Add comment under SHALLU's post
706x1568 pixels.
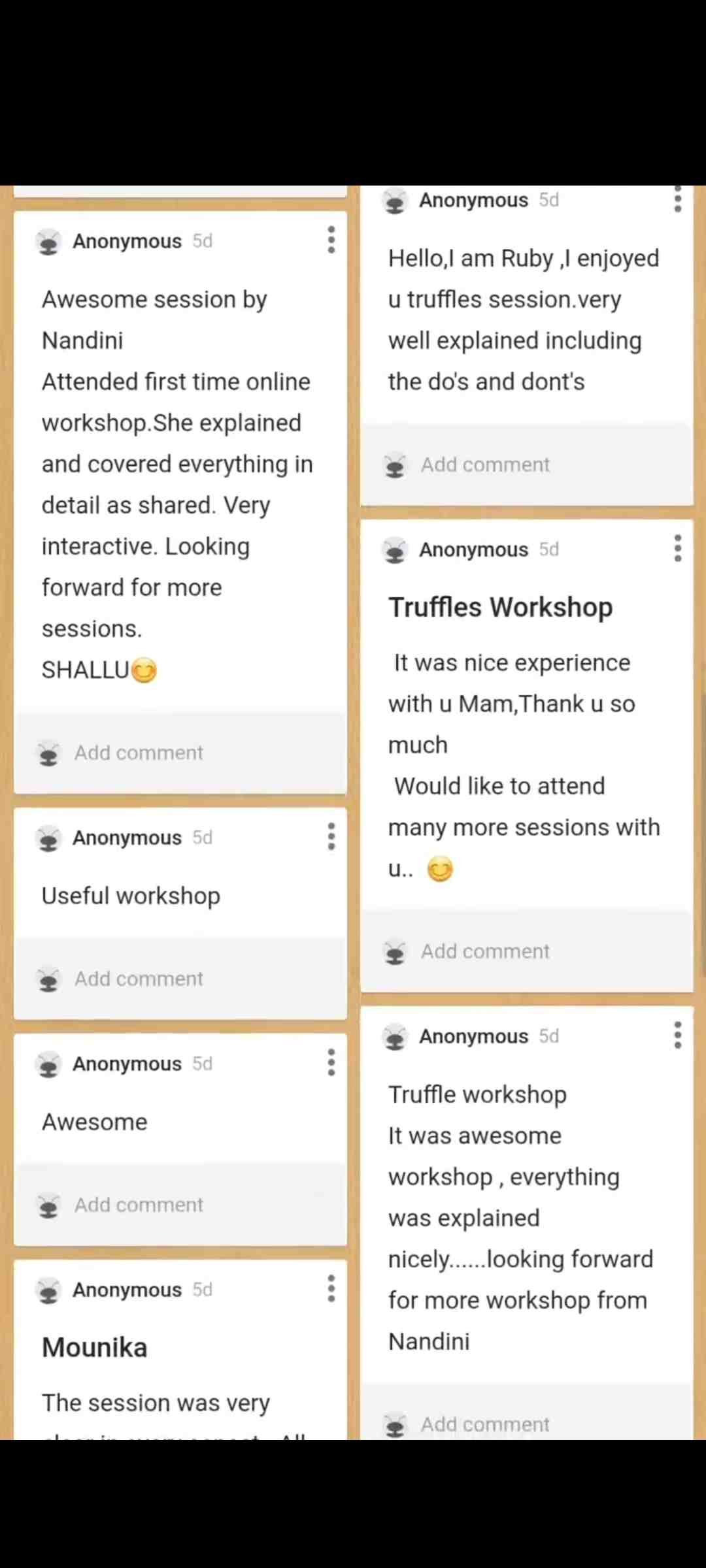pos(139,753)
